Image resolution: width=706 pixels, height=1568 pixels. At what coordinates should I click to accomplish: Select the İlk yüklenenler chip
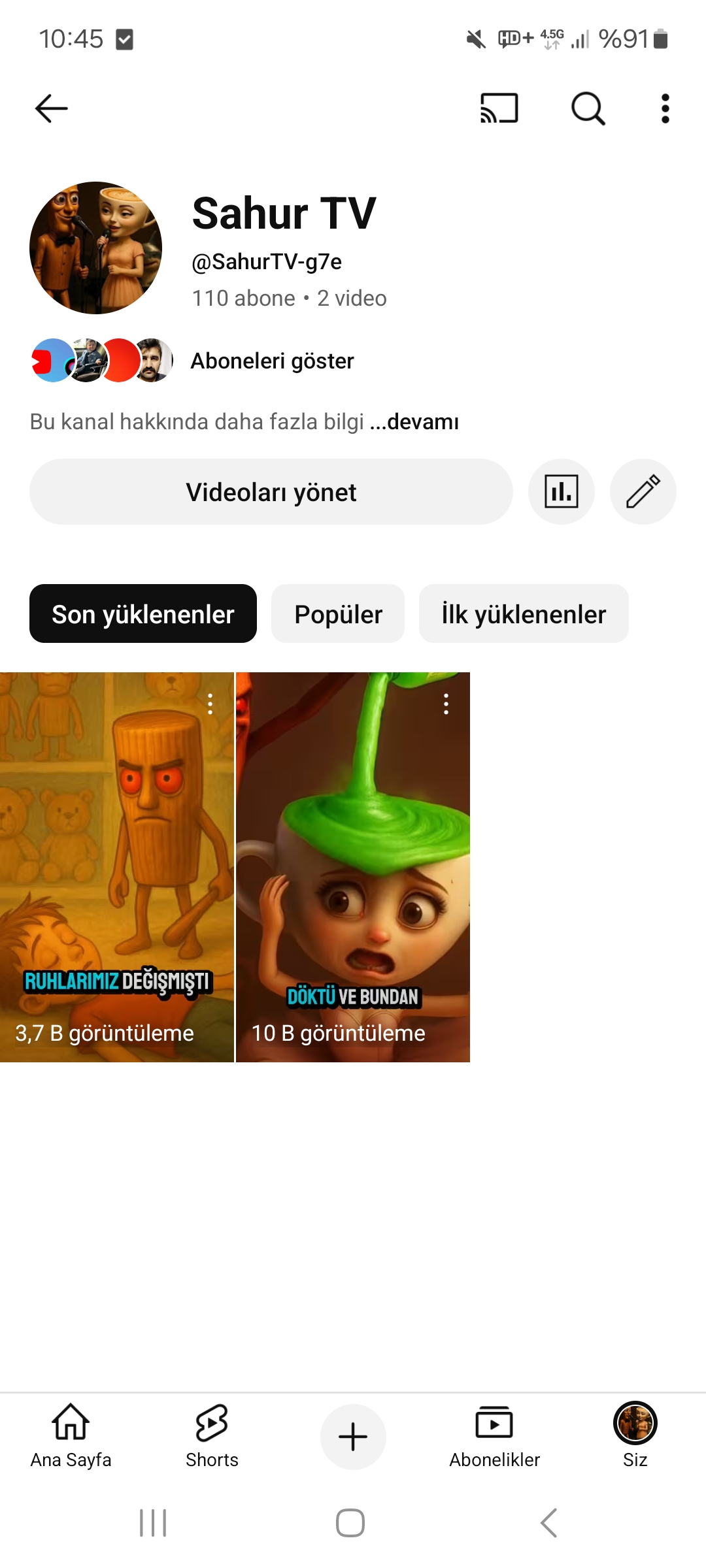524,613
